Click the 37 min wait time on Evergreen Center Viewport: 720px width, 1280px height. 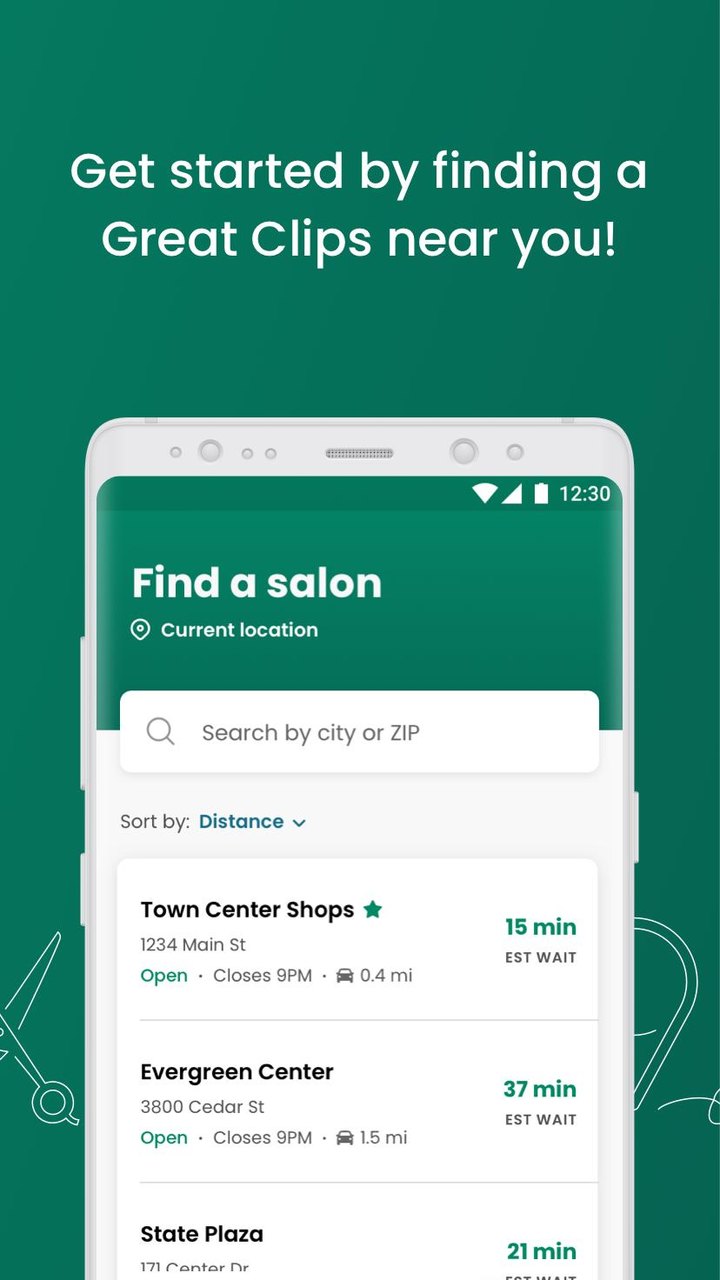[x=540, y=1089]
